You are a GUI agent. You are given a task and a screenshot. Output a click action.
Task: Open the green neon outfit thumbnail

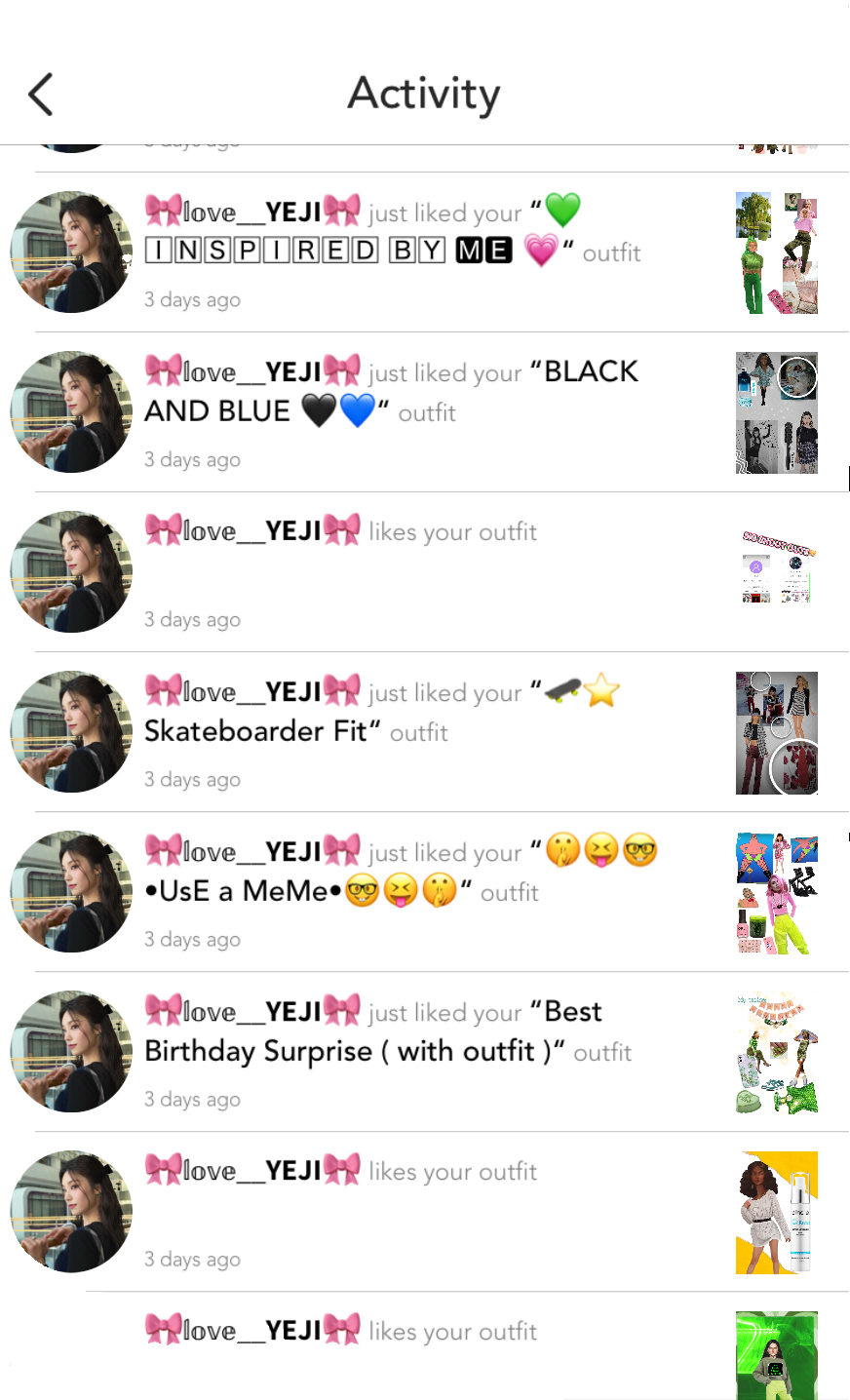point(776,1357)
